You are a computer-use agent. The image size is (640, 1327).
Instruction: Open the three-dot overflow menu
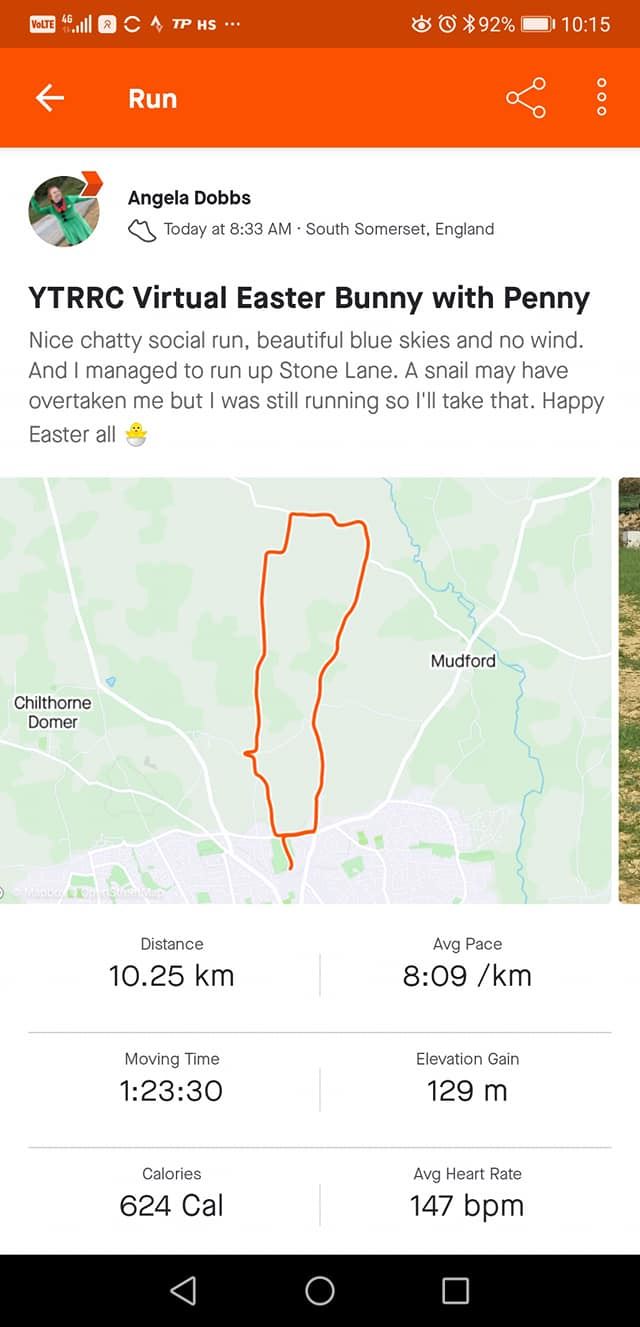tap(601, 98)
